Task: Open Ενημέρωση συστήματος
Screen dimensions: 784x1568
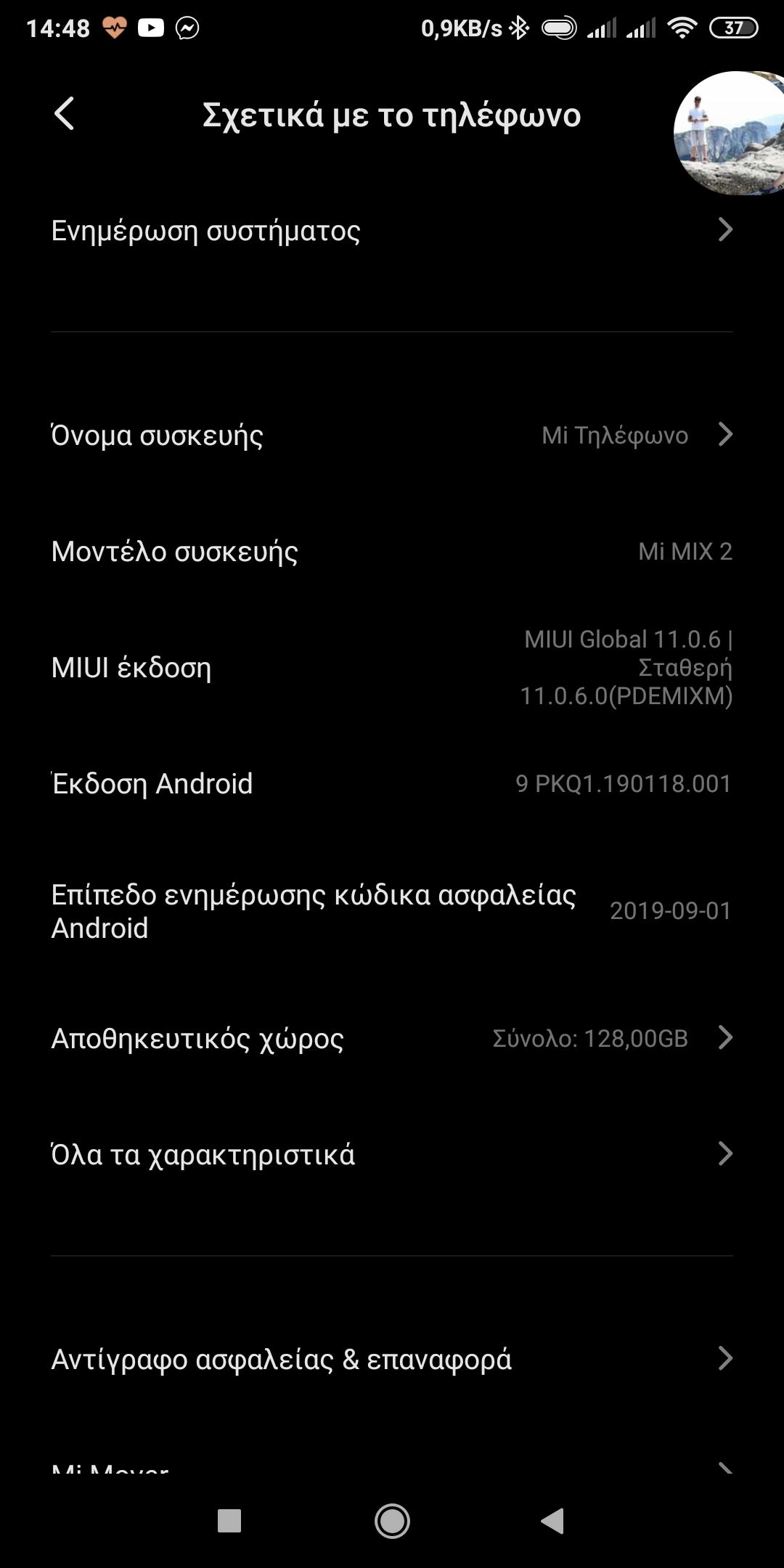Action: [392, 231]
